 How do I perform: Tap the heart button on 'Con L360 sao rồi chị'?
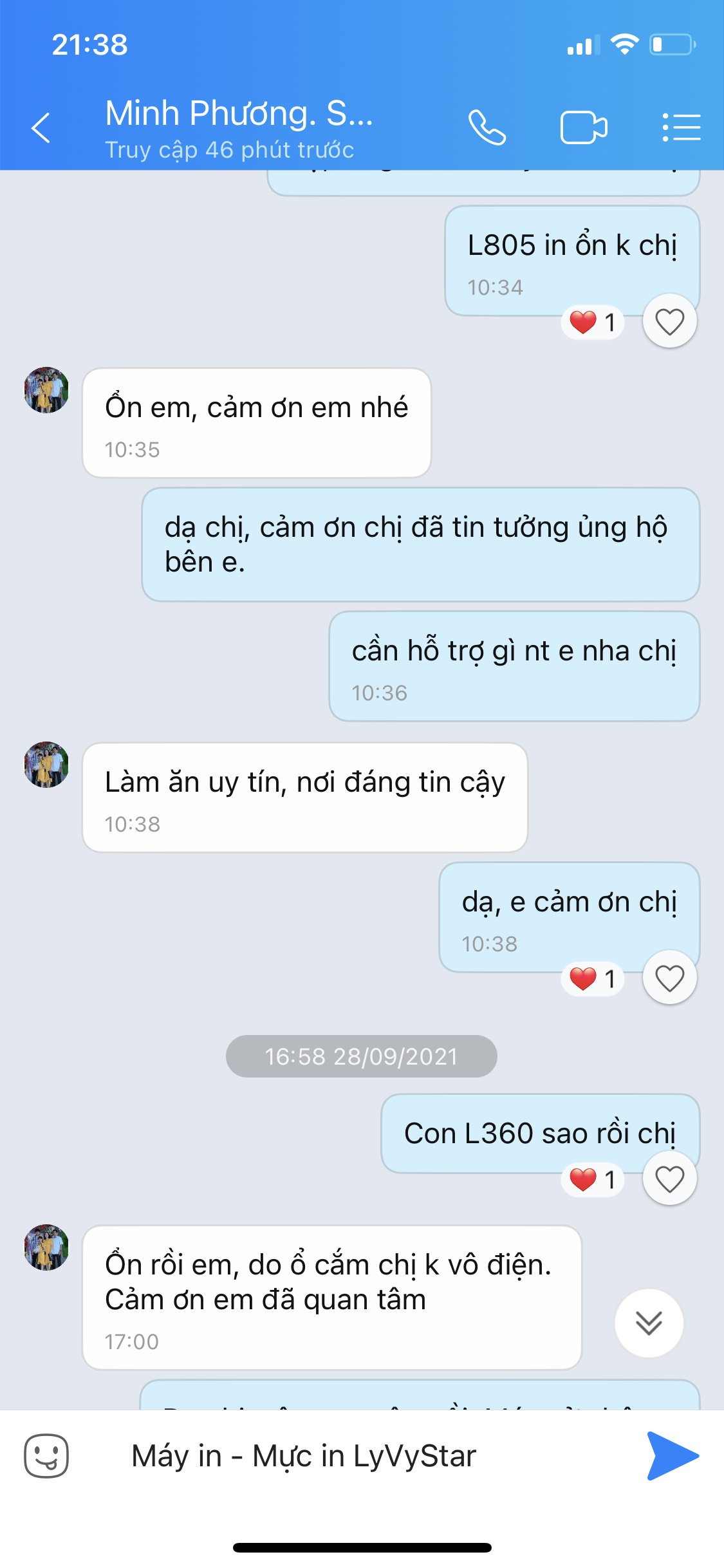[669, 1179]
